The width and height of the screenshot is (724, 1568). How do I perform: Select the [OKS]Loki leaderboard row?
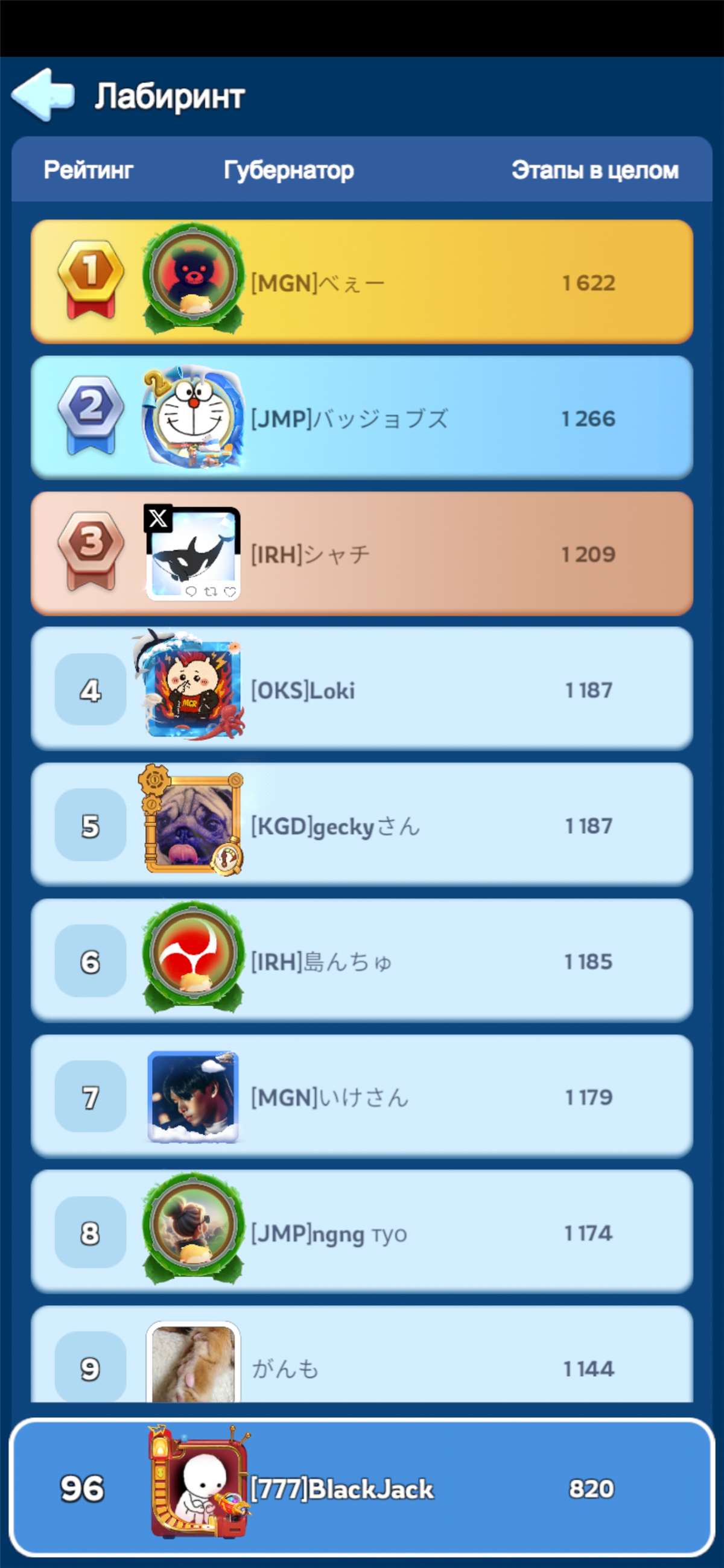pos(361,689)
